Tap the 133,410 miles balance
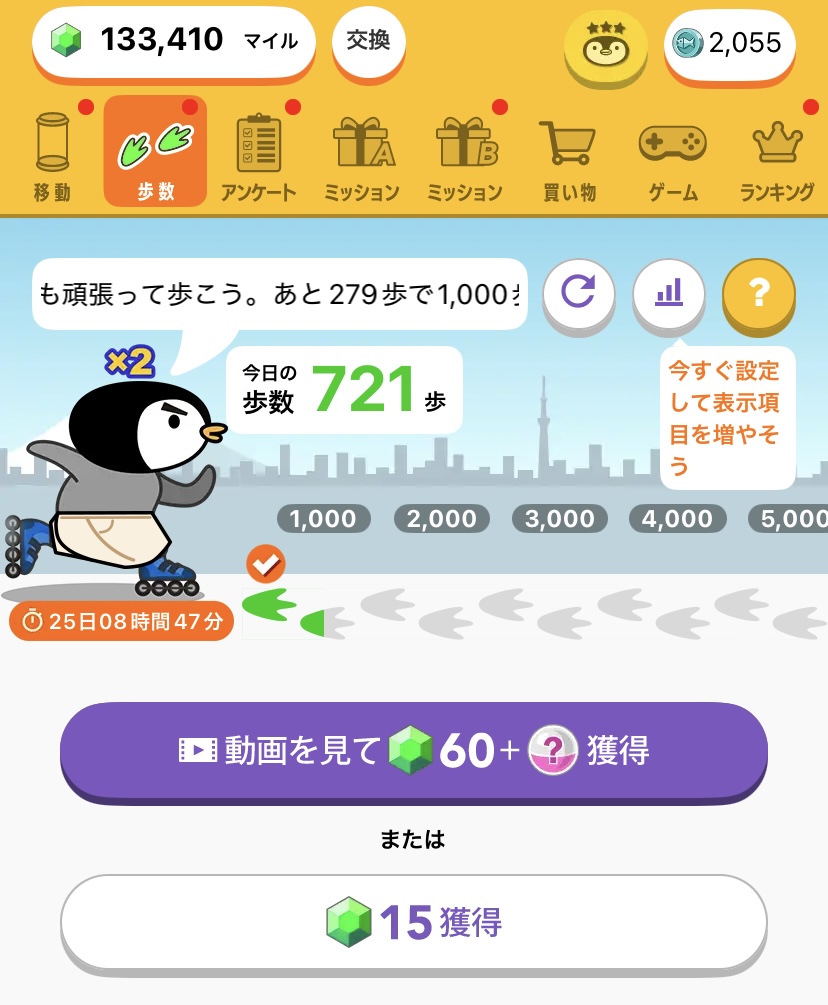828x1005 pixels. [174, 42]
